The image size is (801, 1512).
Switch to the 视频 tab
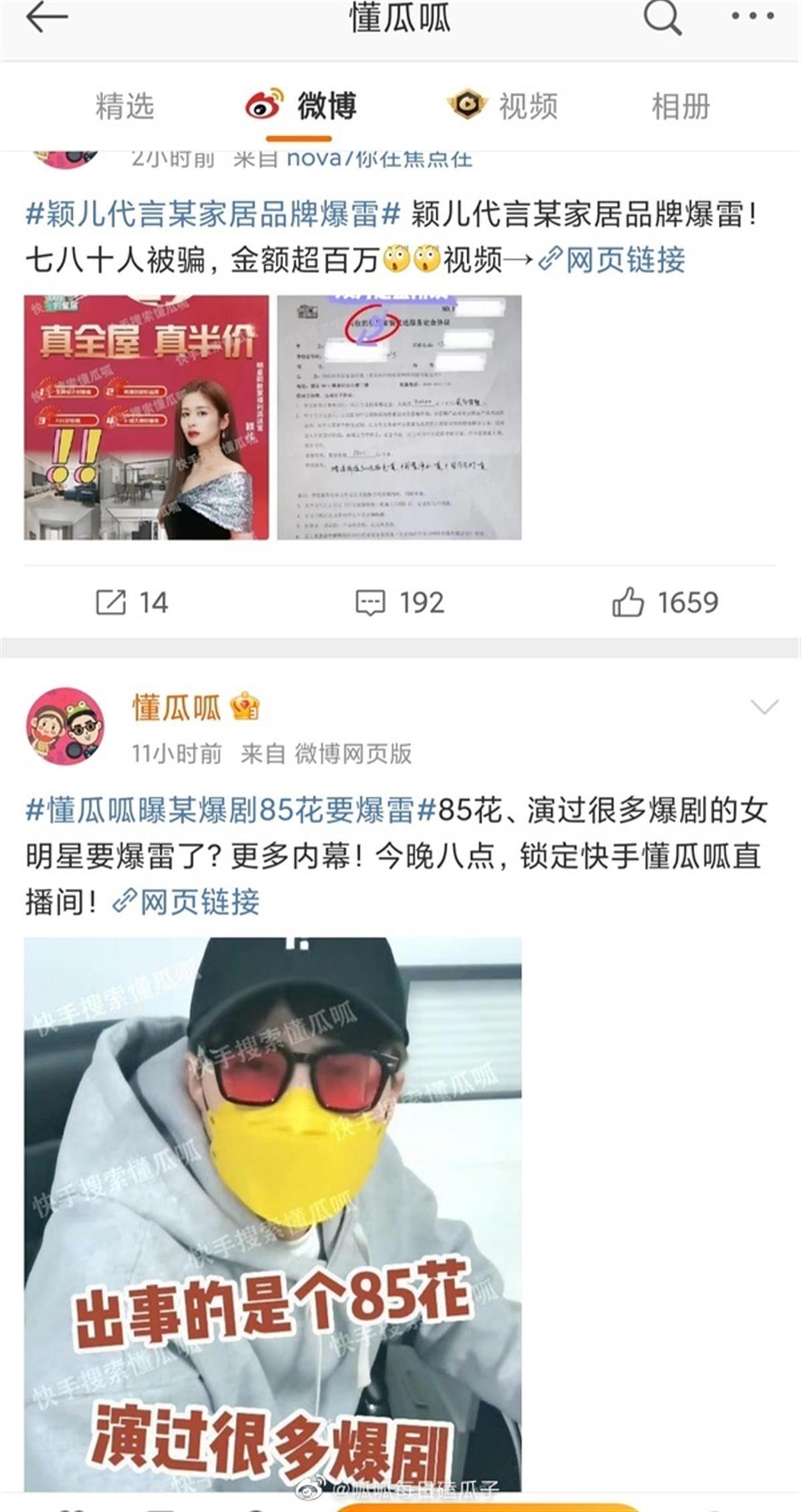click(x=503, y=107)
